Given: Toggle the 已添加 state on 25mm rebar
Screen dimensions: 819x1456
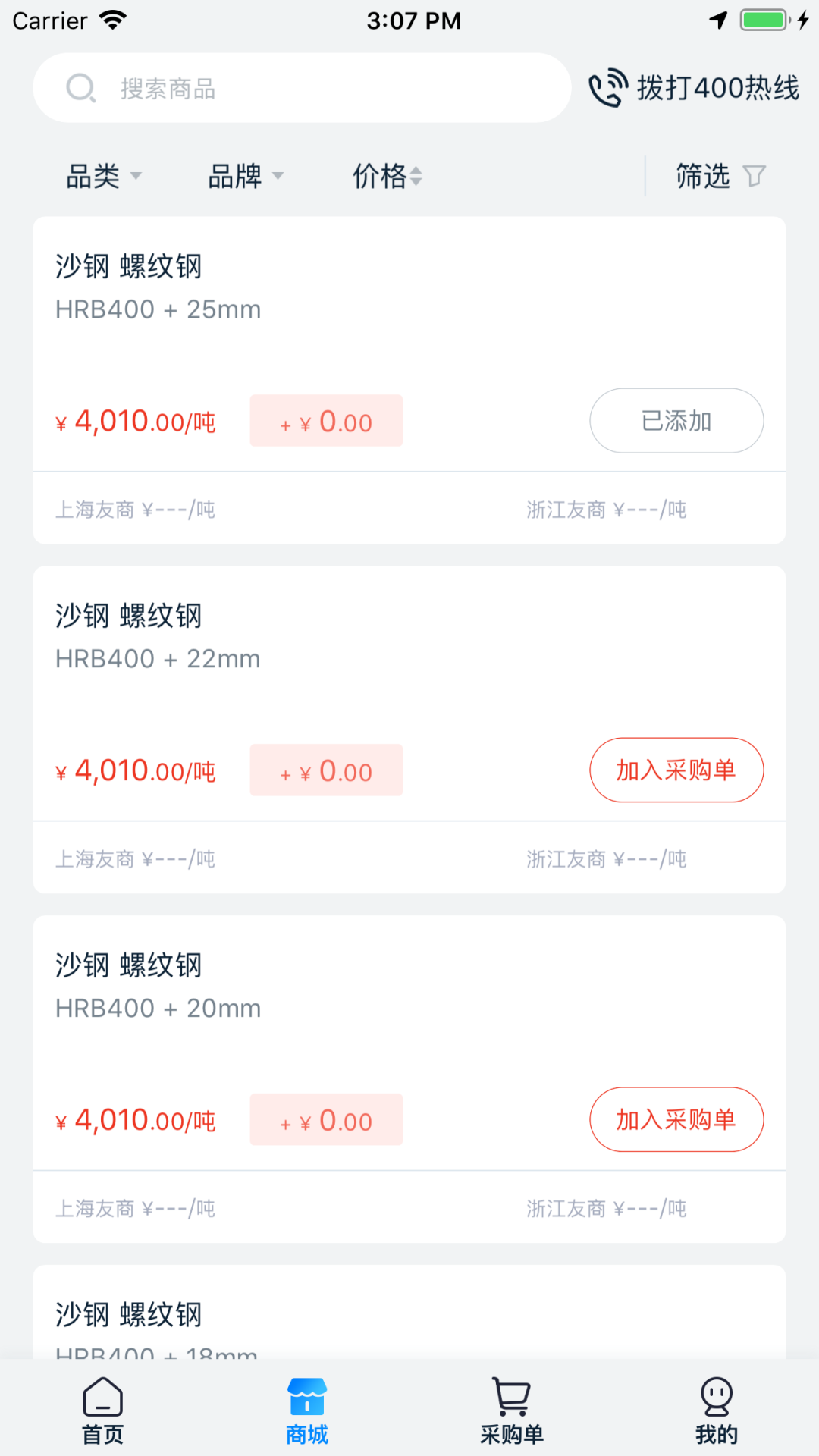Looking at the screenshot, I should [x=676, y=420].
